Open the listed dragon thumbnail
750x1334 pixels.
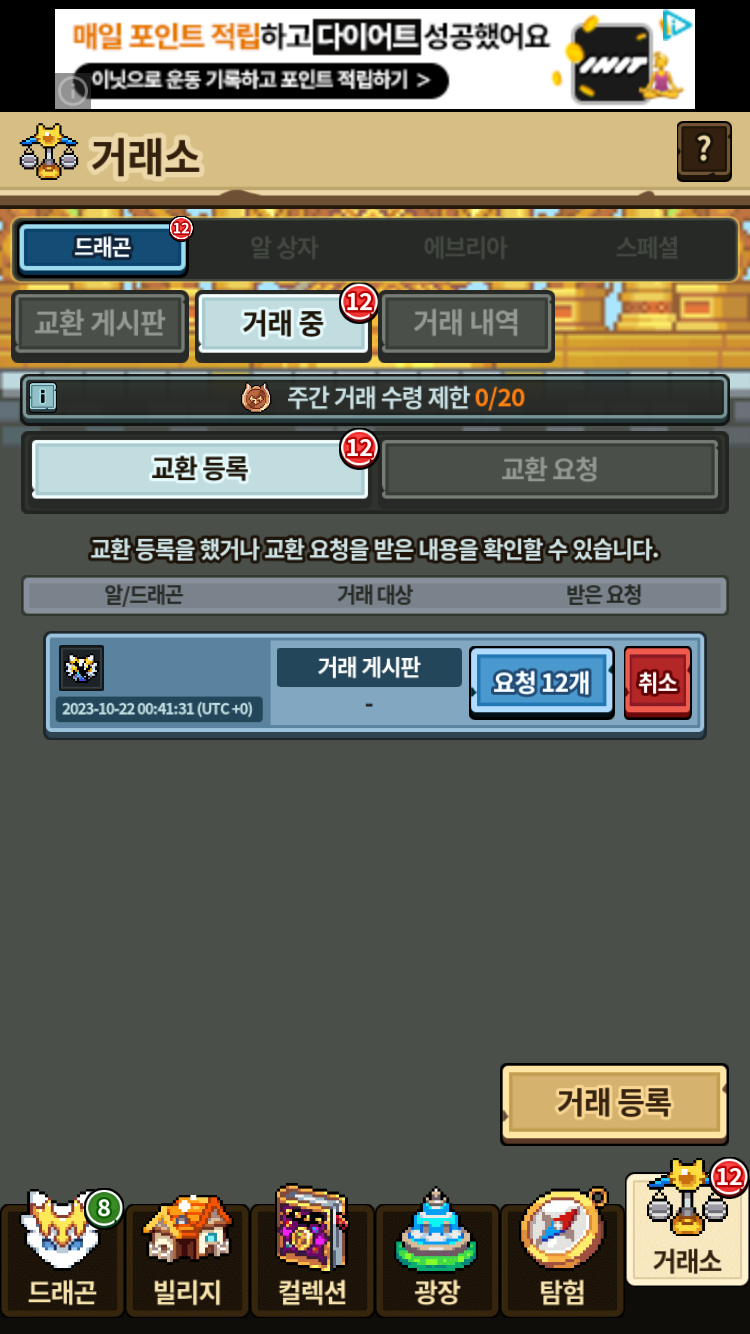81,668
